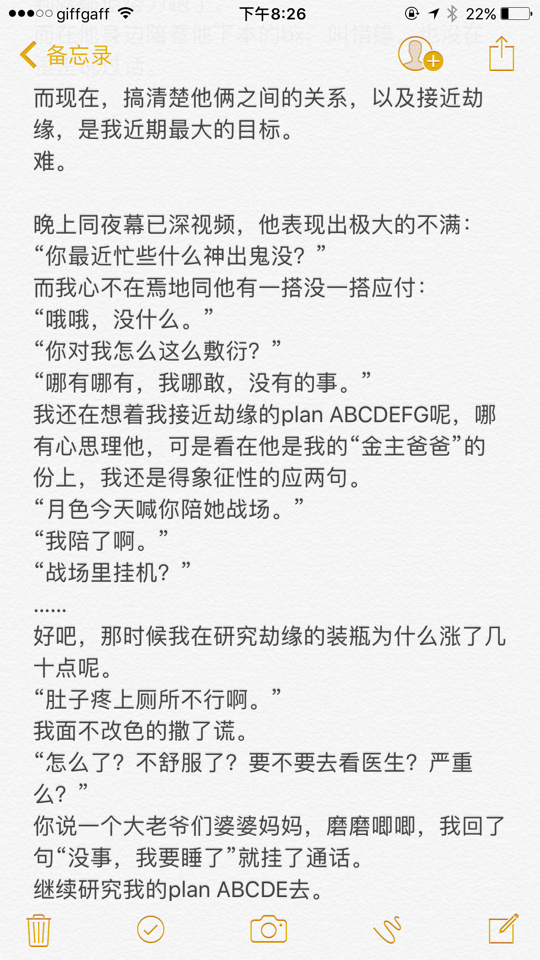Add people to this note
This screenshot has width=540, height=960.
click(x=420, y=54)
